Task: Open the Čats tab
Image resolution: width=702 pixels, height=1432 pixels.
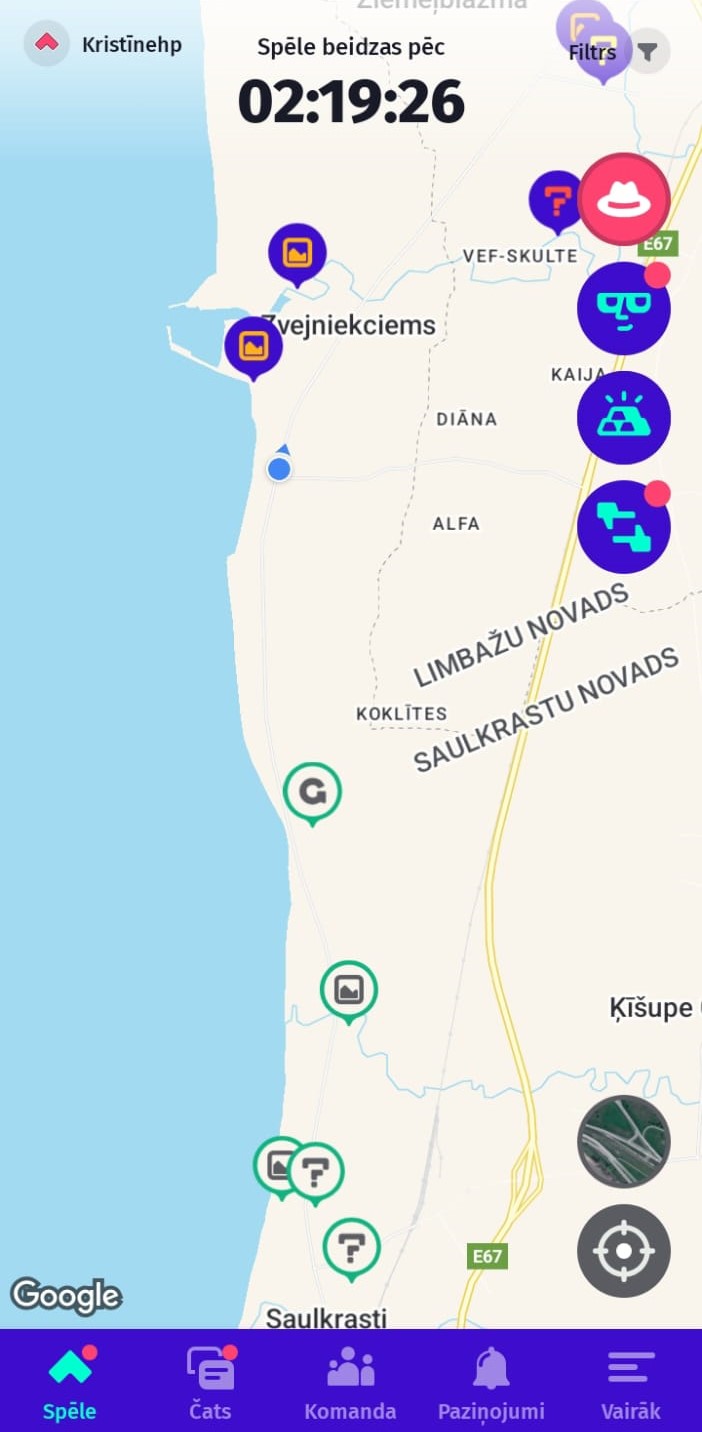Action: pyautogui.click(x=210, y=1382)
